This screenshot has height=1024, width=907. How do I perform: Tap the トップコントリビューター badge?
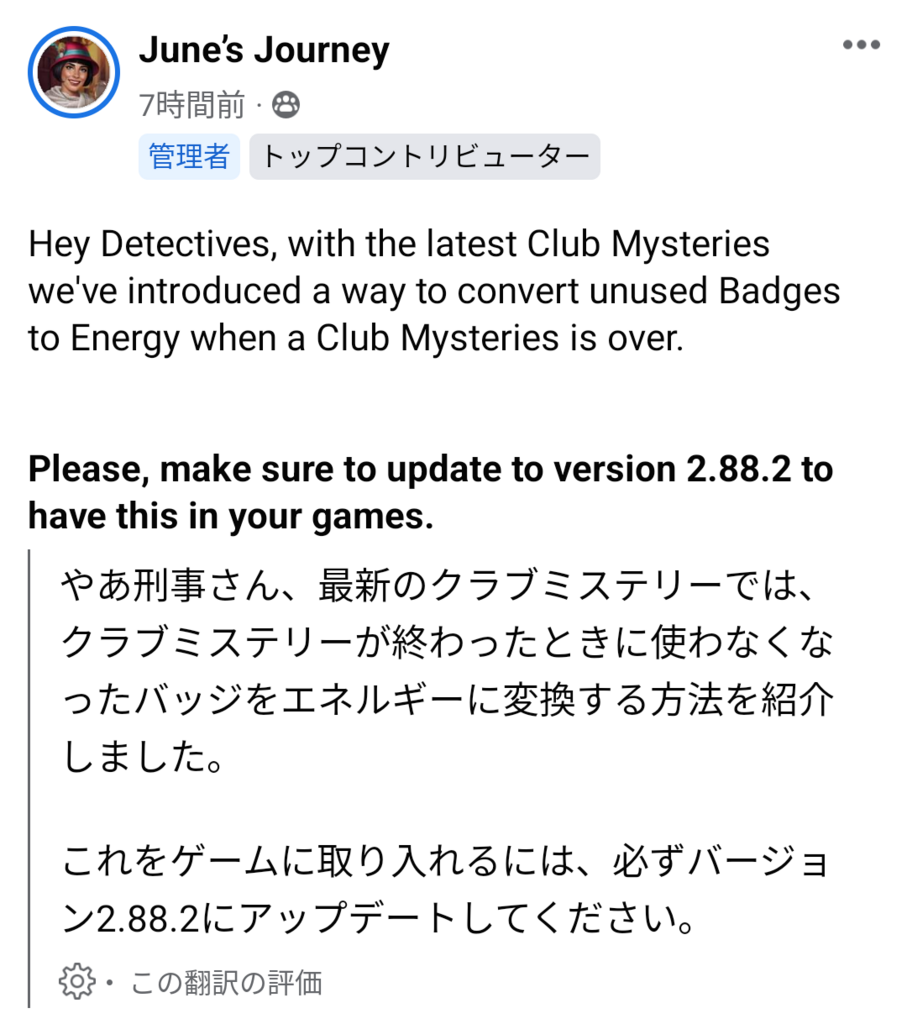click(x=424, y=156)
